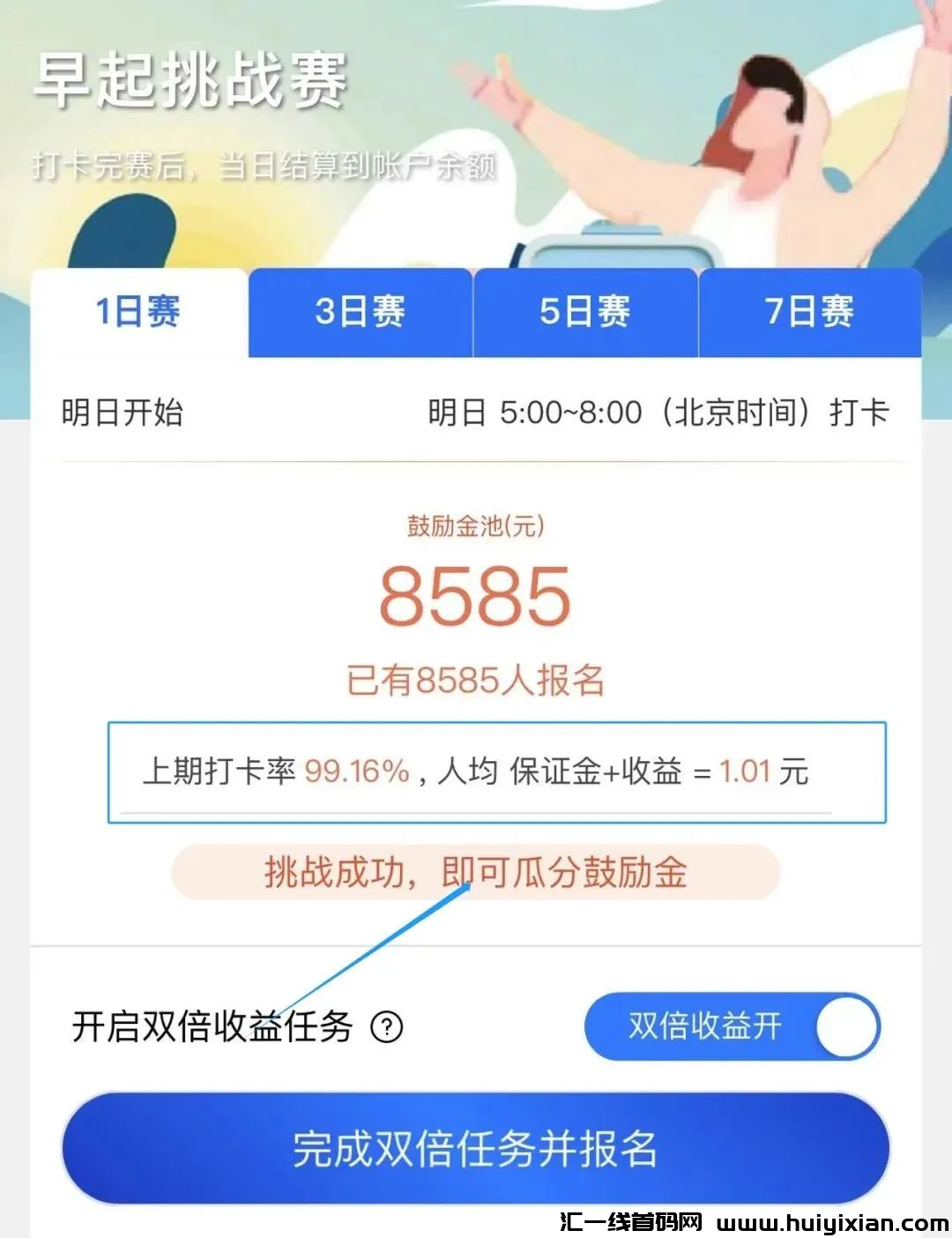Select the 1日赛 tab

tap(138, 312)
